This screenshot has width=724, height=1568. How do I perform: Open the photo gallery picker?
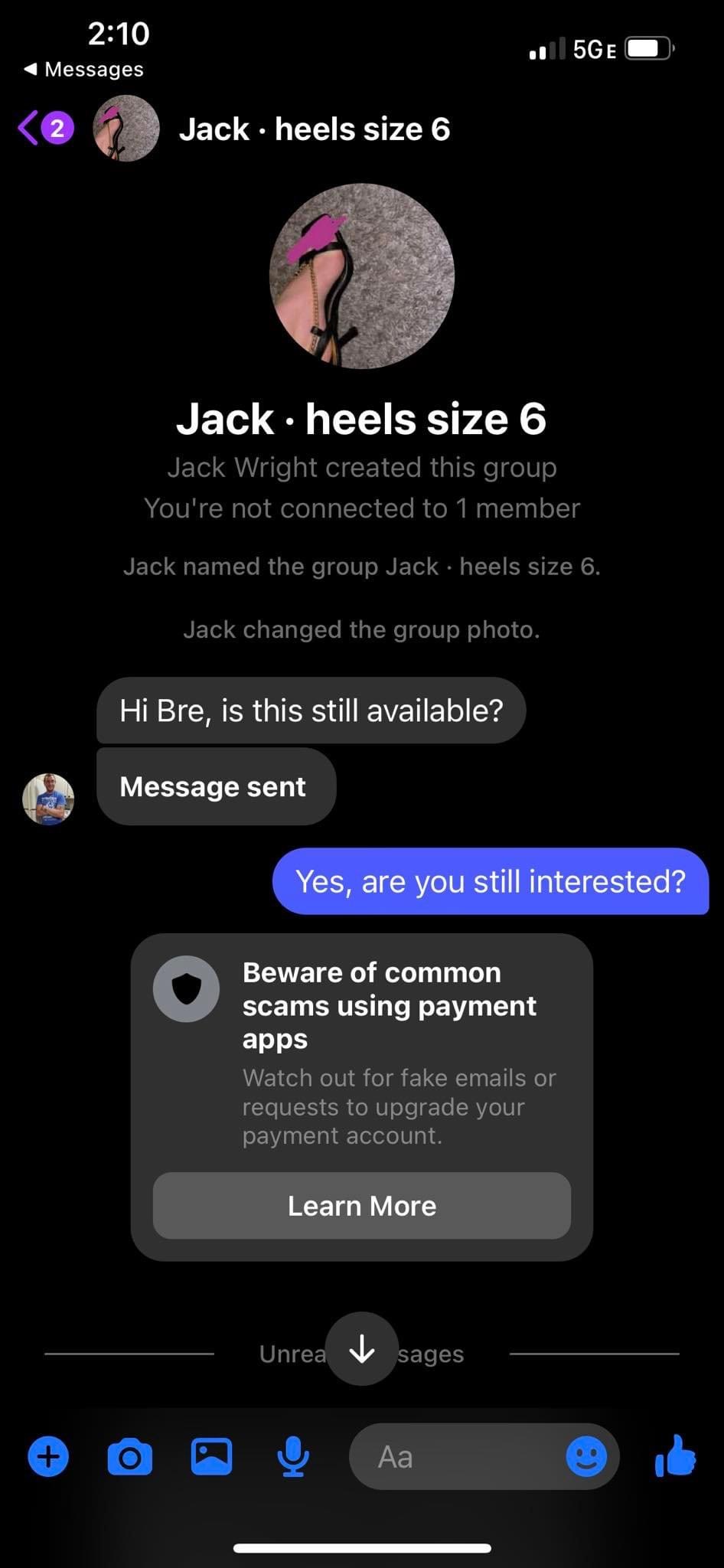point(211,1456)
